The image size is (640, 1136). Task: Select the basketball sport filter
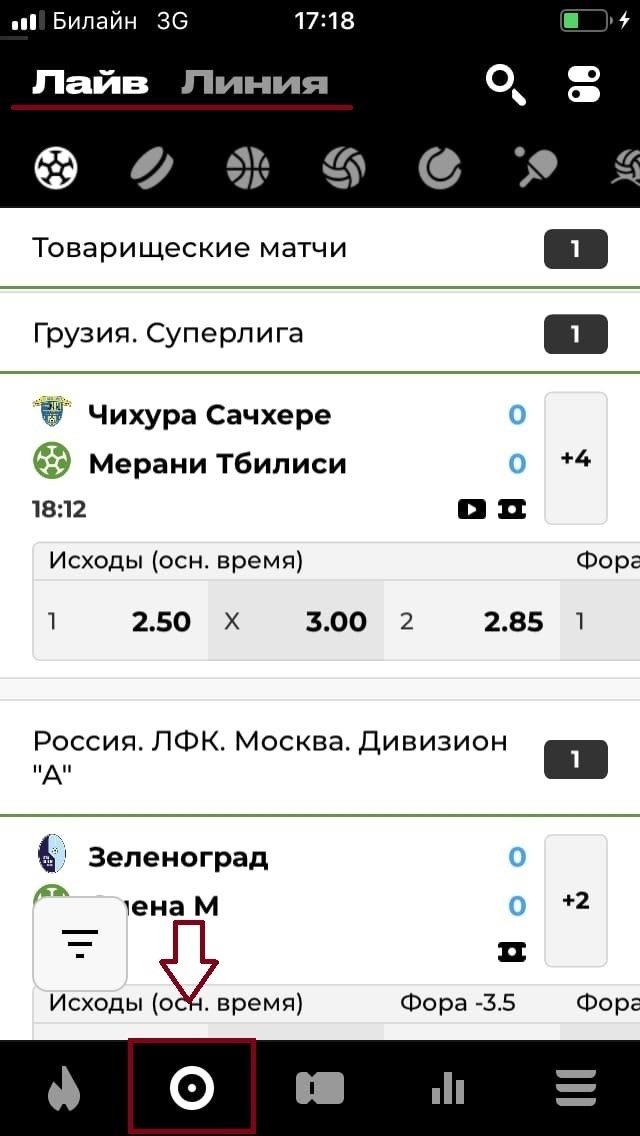coord(248,167)
